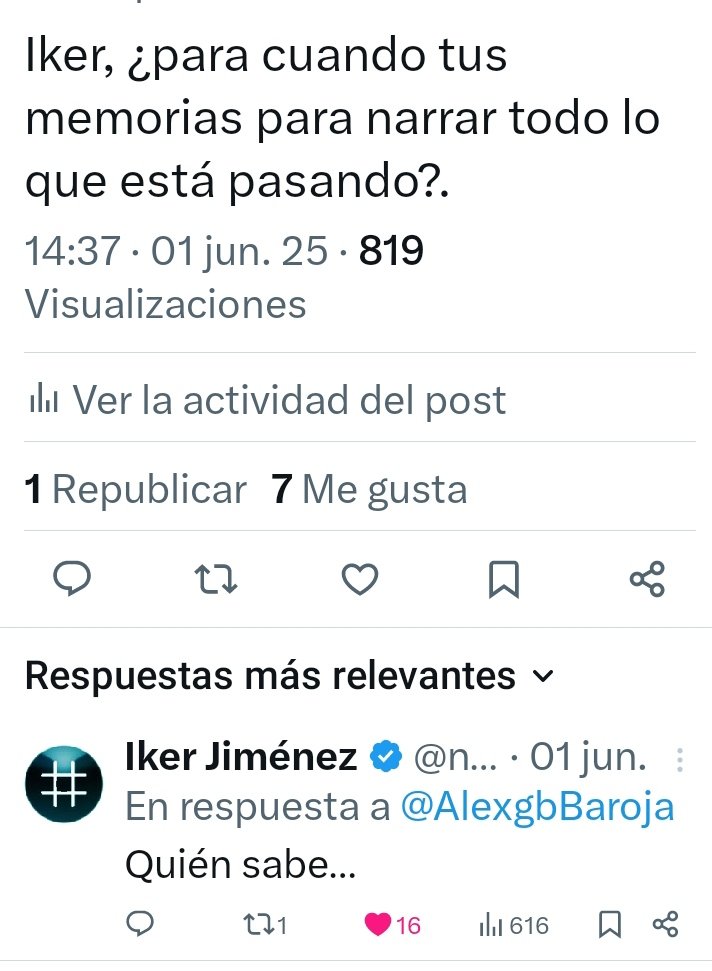Reply to the main post
712x971 pixels.
[x=72, y=579]
